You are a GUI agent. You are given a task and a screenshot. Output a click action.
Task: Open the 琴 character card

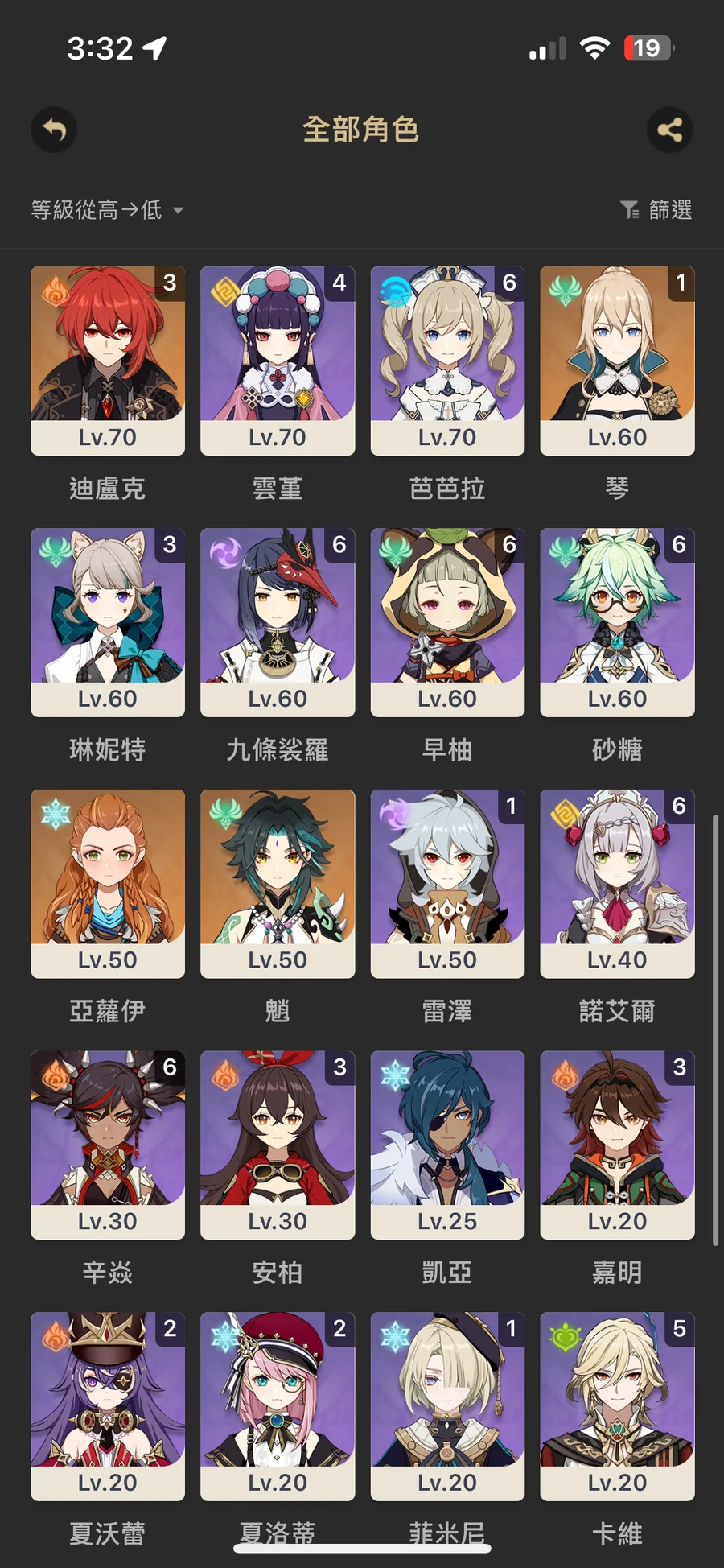(x=617, y=361)
